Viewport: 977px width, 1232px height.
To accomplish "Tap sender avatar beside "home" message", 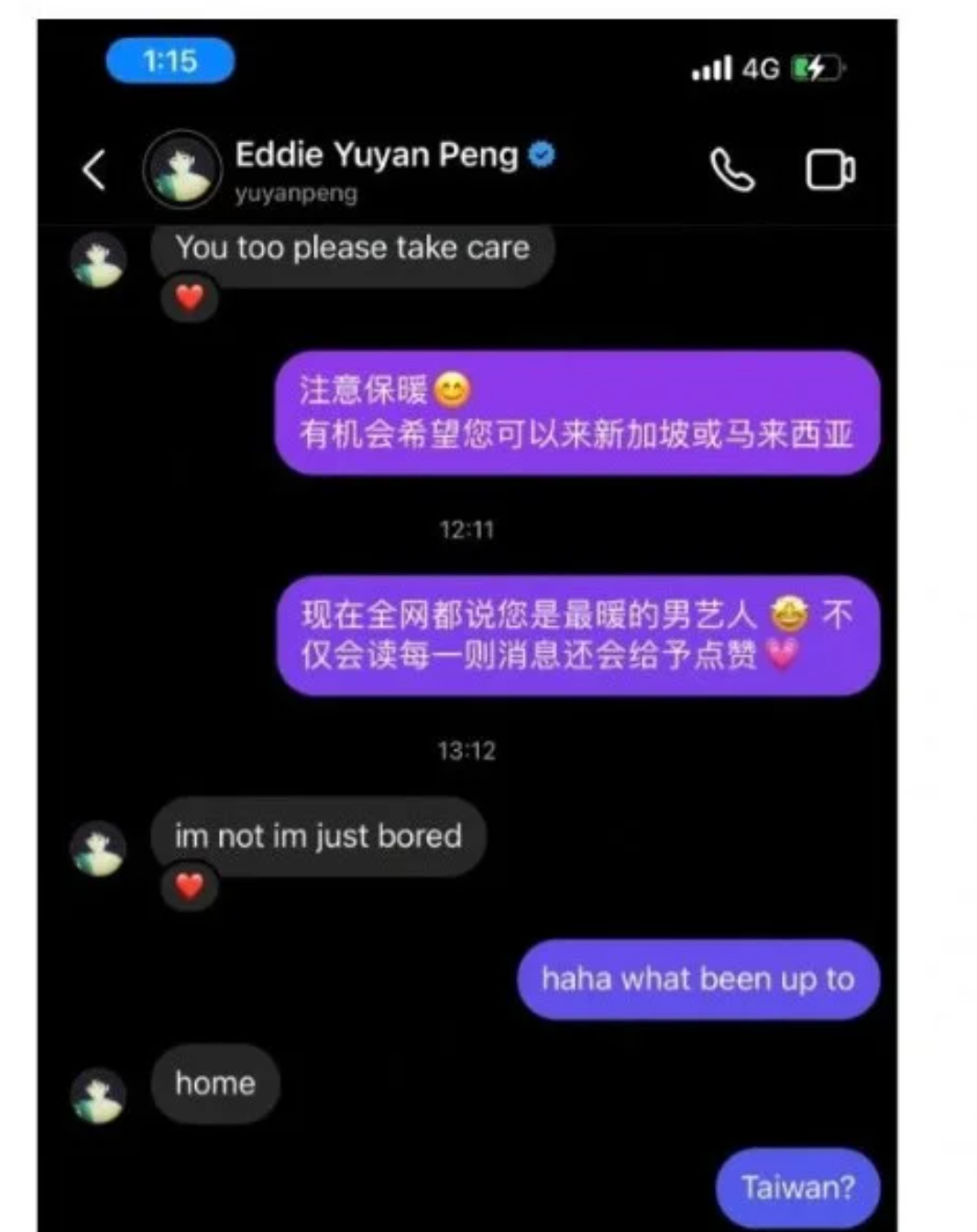I will (99, 1095).
